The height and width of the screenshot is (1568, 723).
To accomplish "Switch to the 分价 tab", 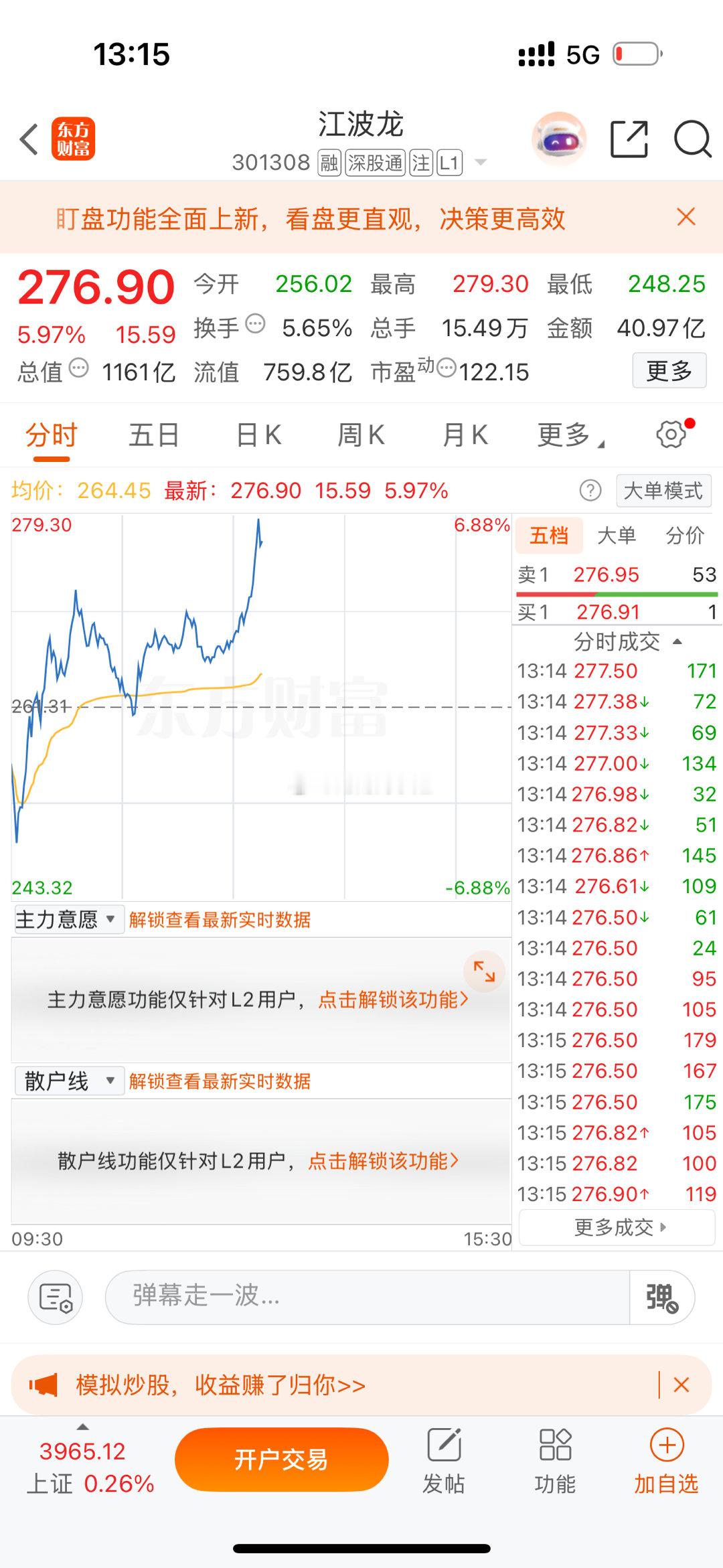I will pos(684,536).
